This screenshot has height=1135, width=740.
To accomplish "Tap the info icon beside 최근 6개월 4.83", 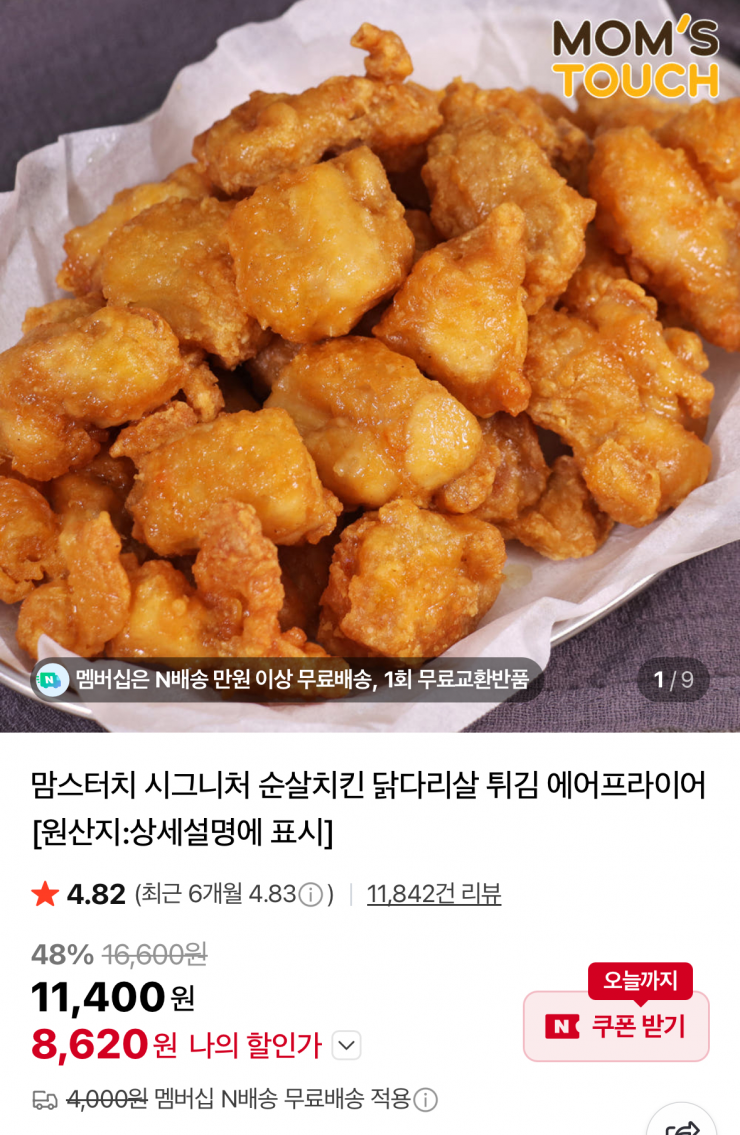I will tap(311, 894).
